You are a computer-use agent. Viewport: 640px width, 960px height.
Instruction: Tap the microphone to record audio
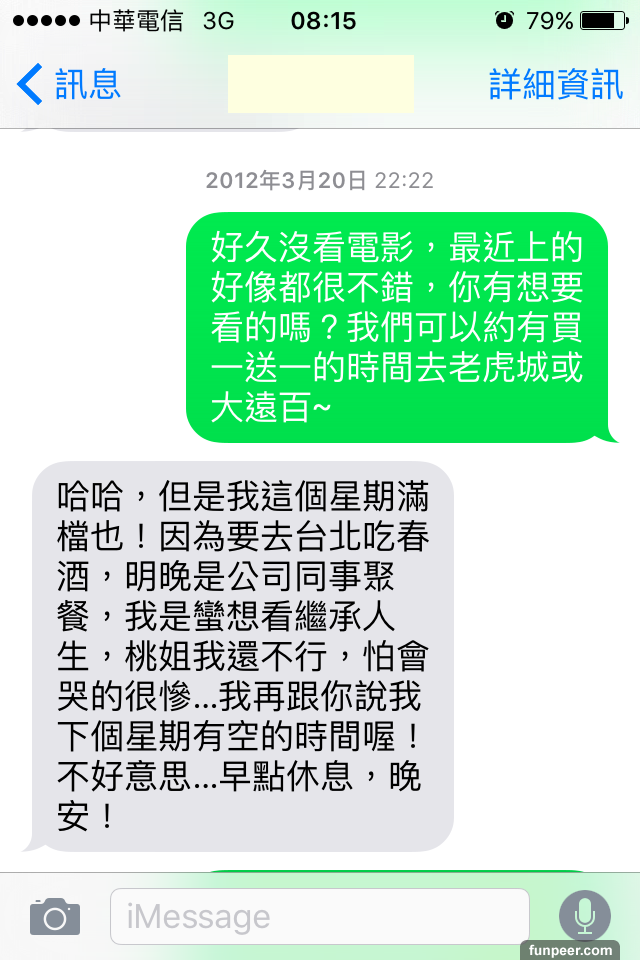[584, 915]
